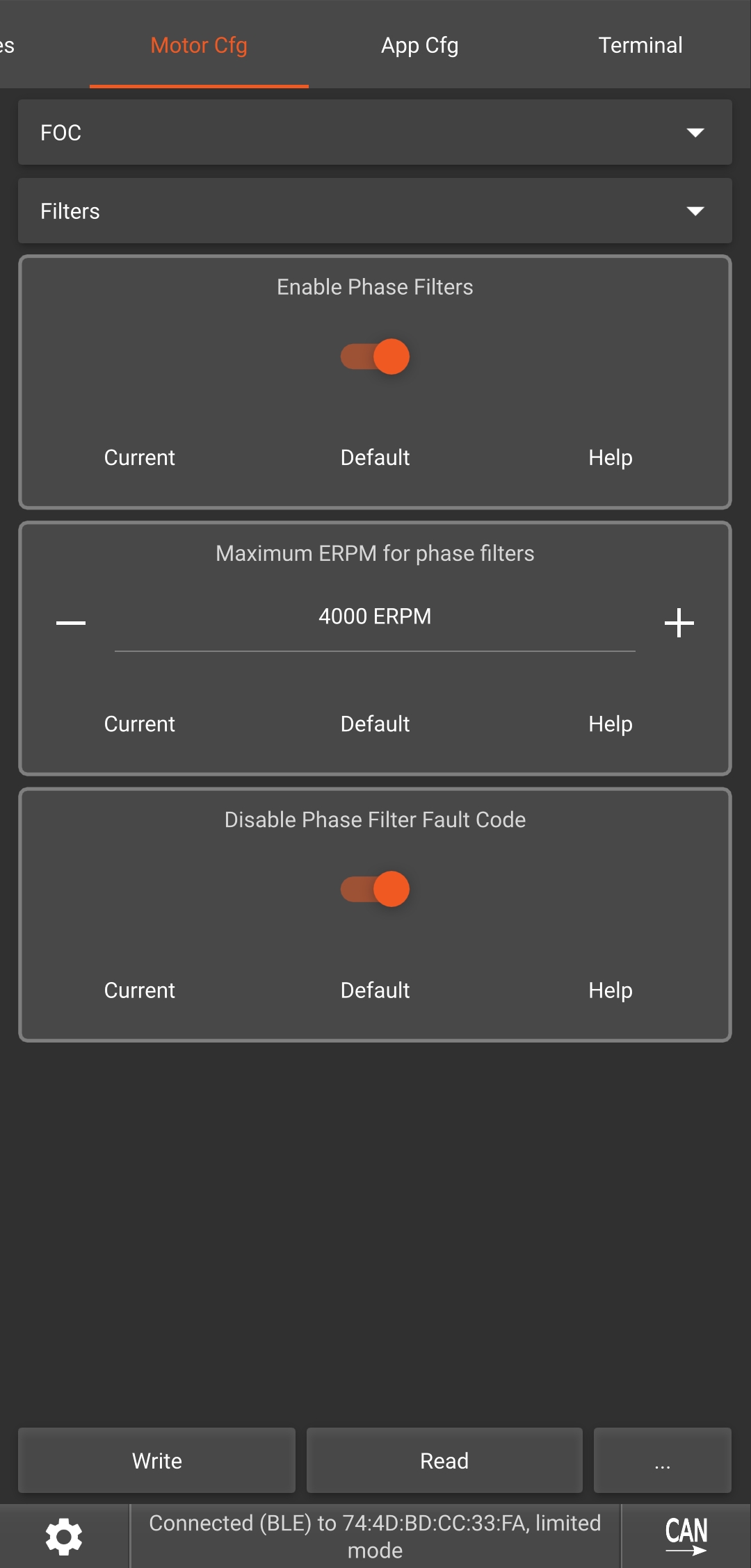Show Help for Maximum ERPM setting
Screen dimensions: 751x1568
coord(610,724)
